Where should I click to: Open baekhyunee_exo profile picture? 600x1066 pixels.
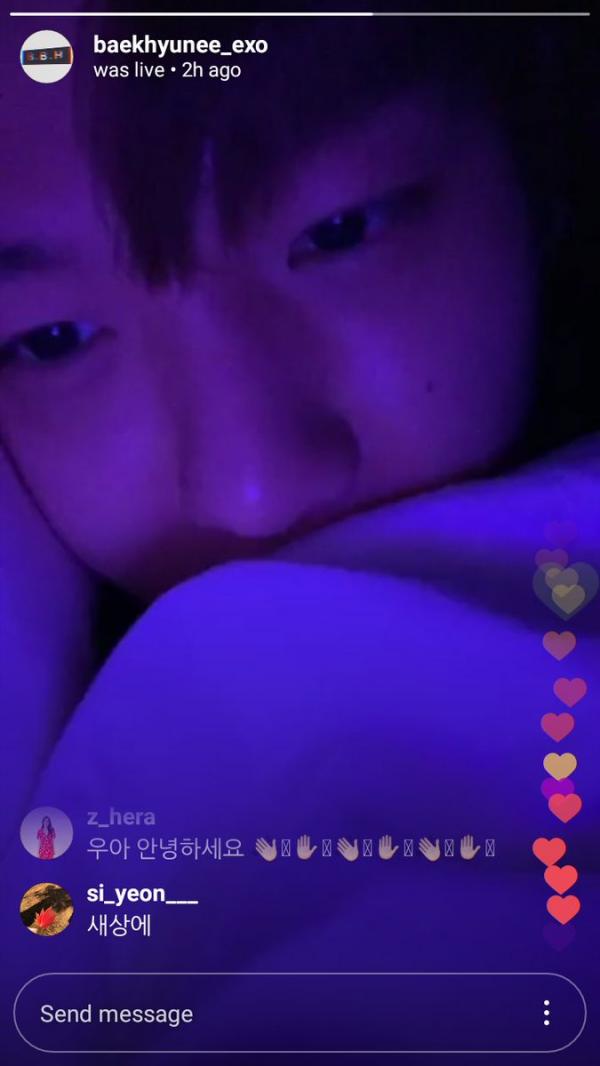[46, 56]
